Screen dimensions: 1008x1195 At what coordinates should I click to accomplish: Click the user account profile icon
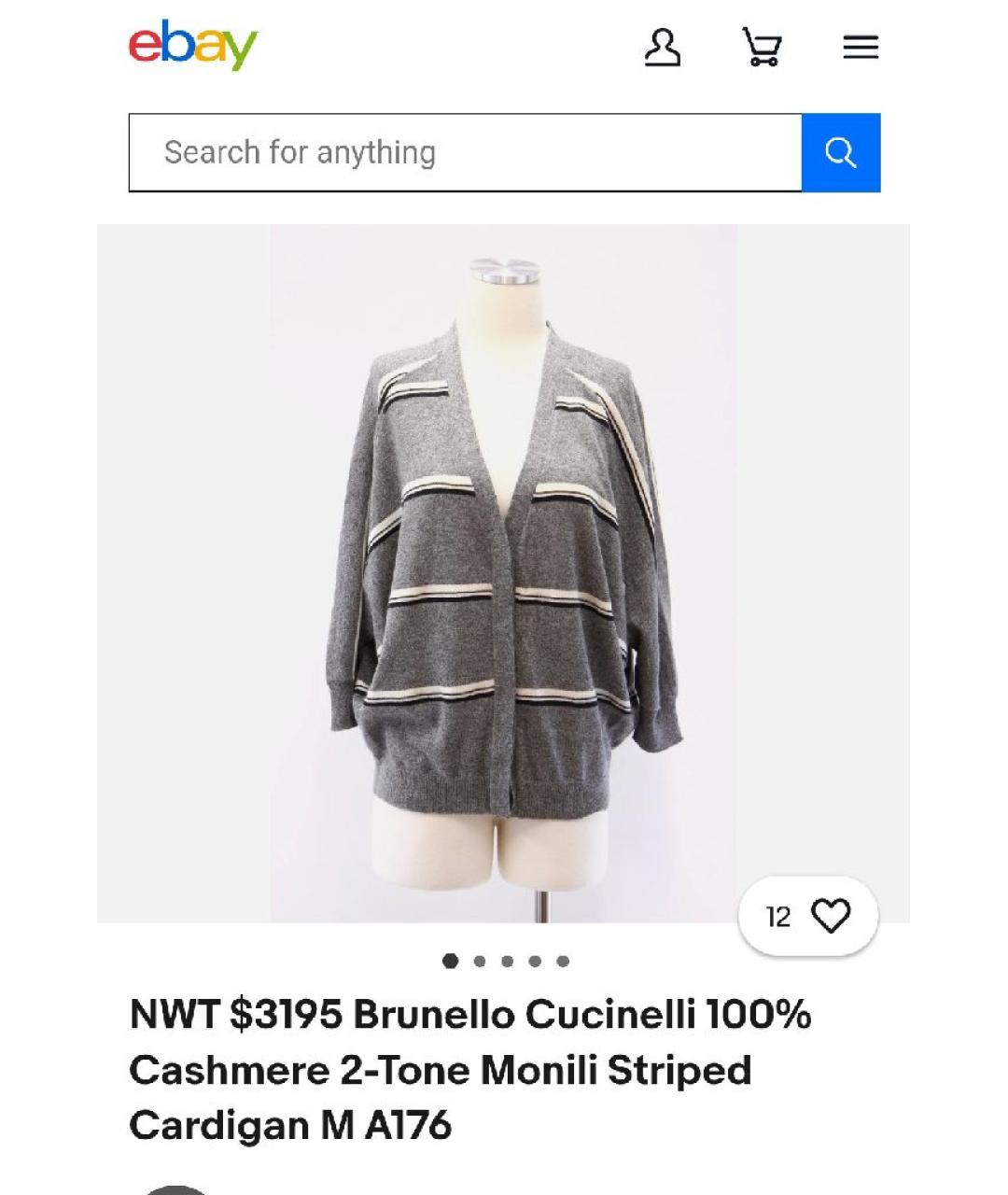click(664, 49)
